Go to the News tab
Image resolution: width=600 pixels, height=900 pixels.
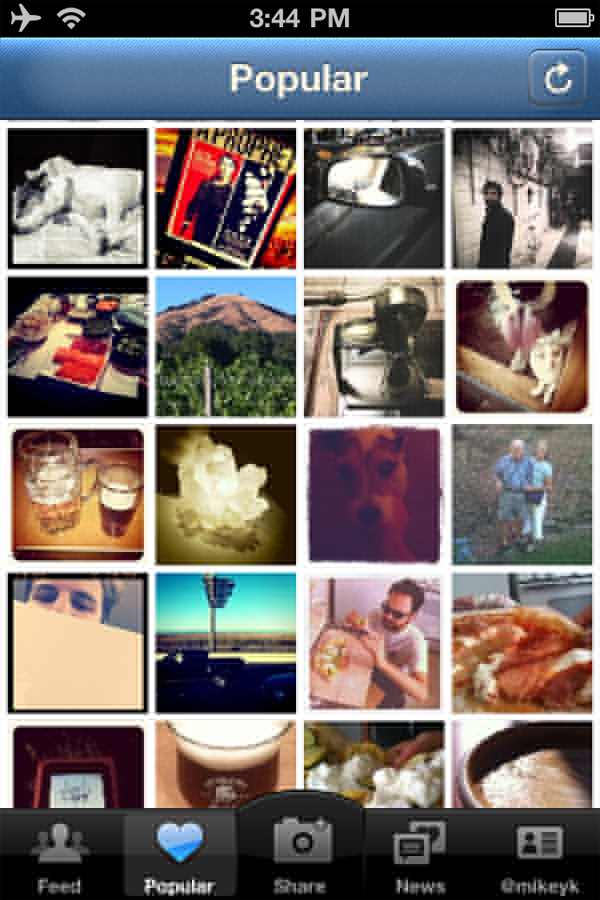tap(420, 857)
